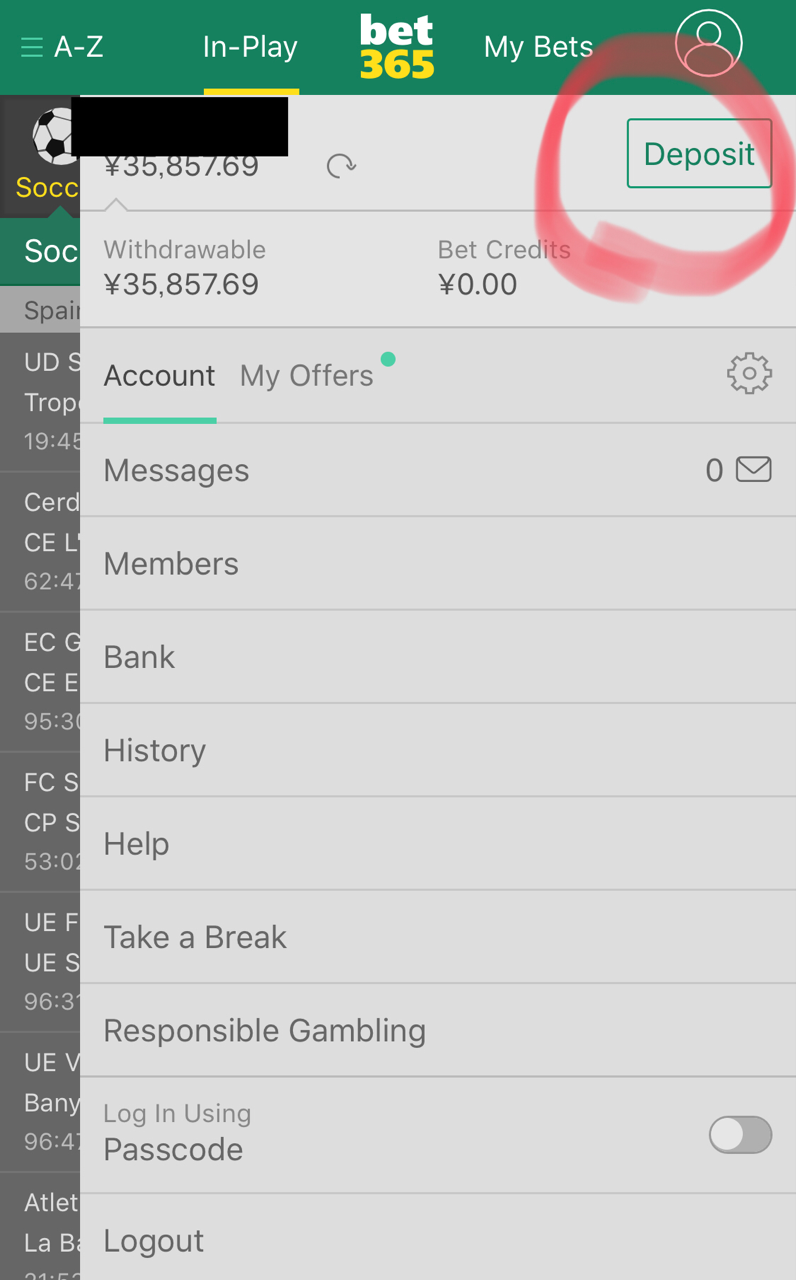Open account settings gear
The width and height of the screenshot is (796, 1280).
pos(749,374)
